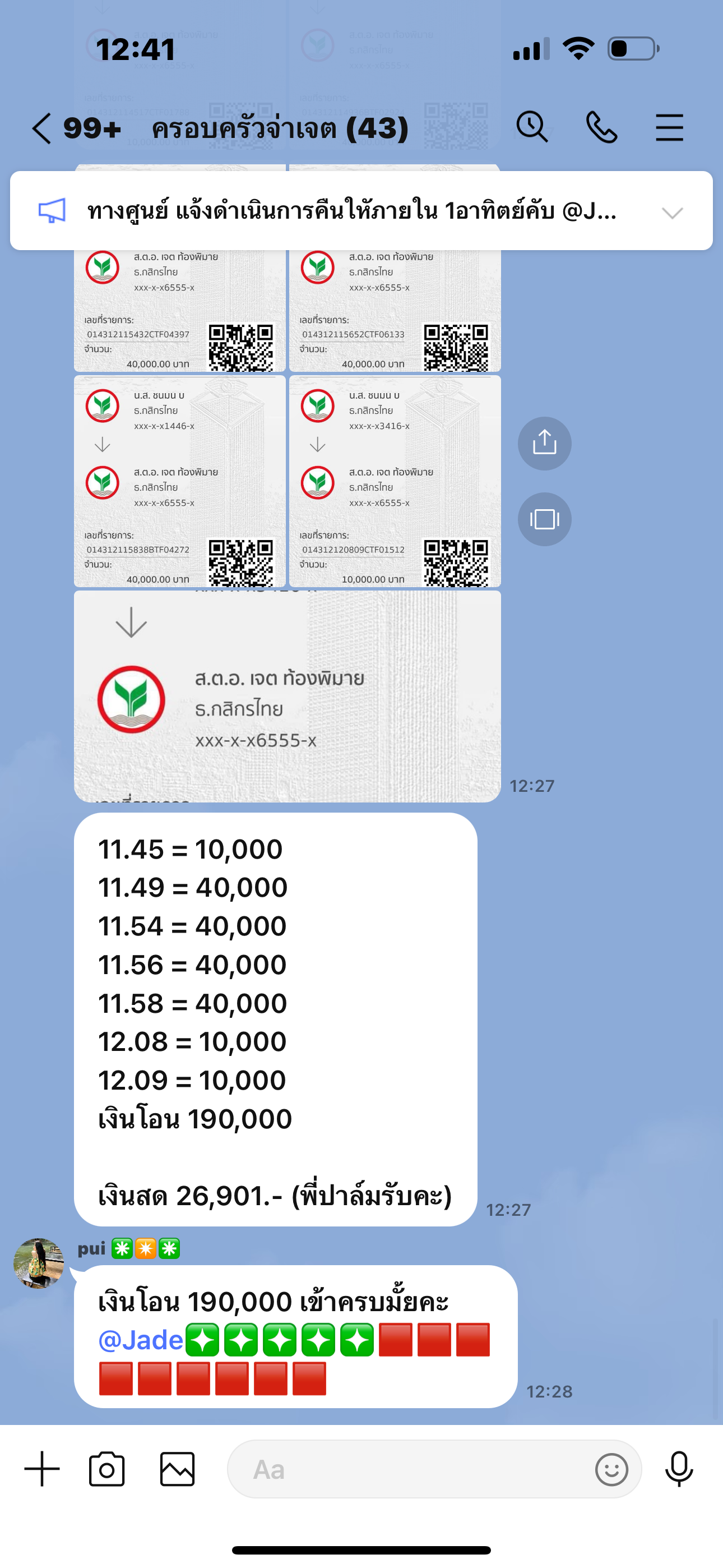Open the photo gallery picker
Screen dimensions: 723x1568
pyautogui.click(x=177, y=1469)
